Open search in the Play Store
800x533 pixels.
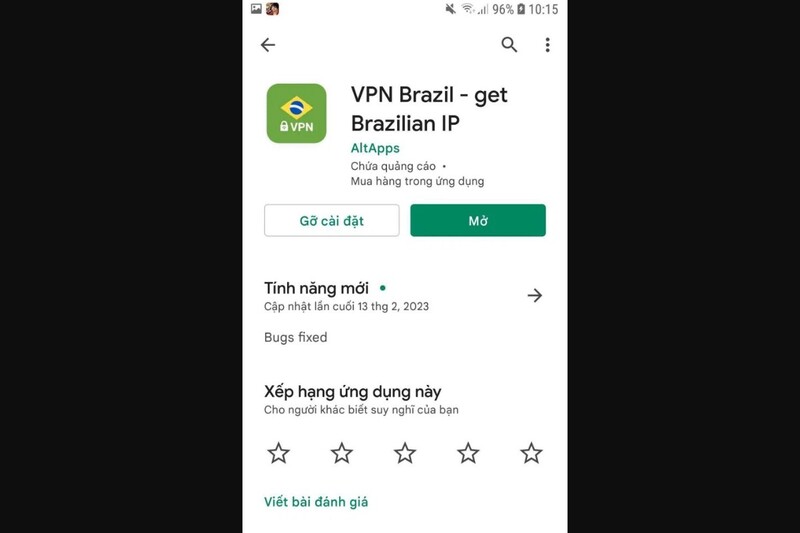pos(509,45)
